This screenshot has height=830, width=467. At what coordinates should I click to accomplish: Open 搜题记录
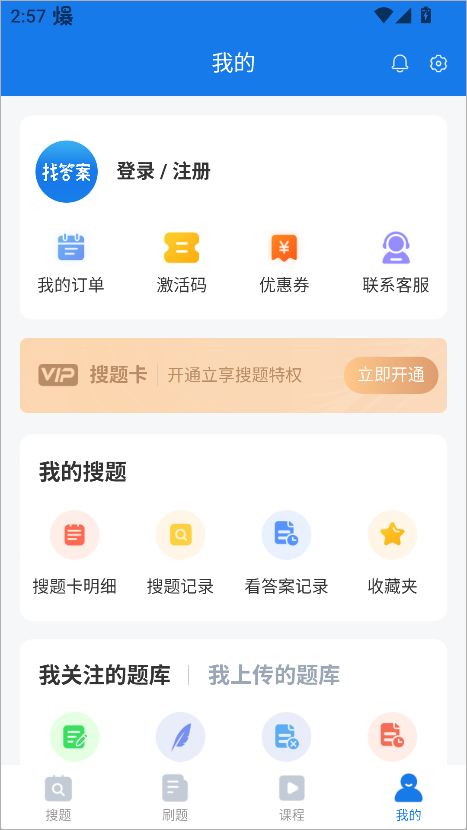click(x=181, y=553)
